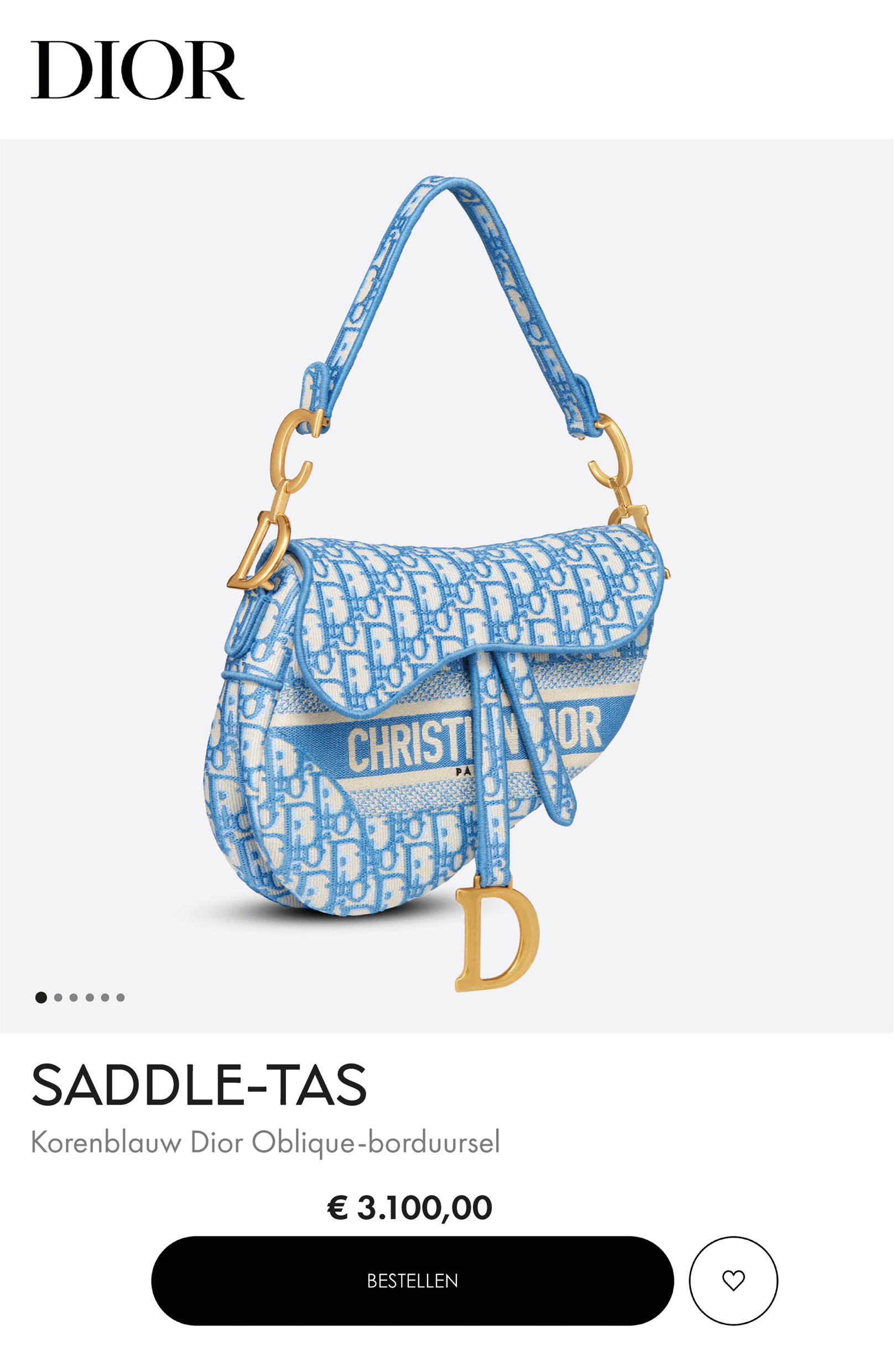
Task: Select the second image gallery dot
Action: point(58,997)
